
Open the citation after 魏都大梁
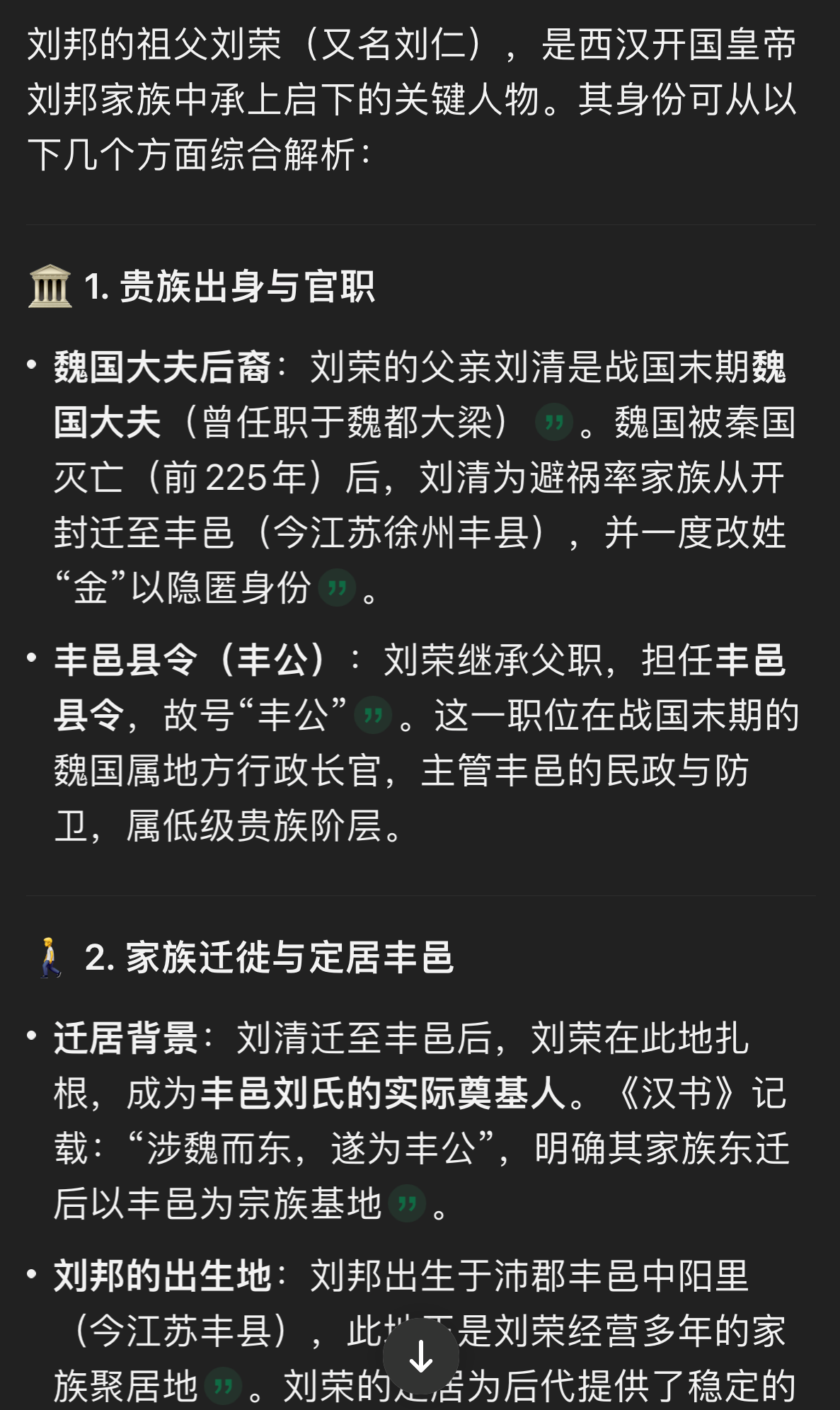[554, 423]
